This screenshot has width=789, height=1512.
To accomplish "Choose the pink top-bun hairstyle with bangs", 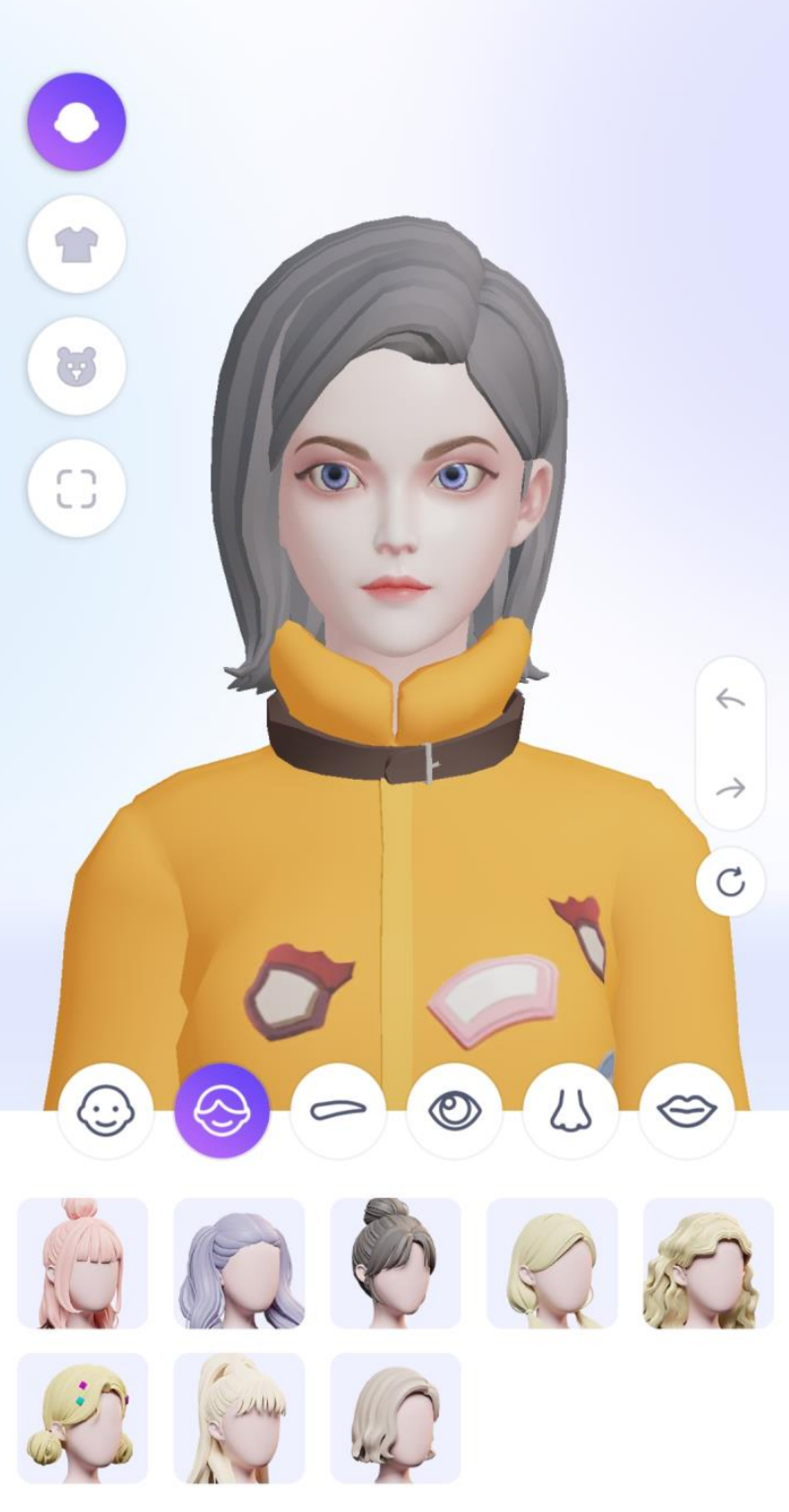I will 82,1263.
